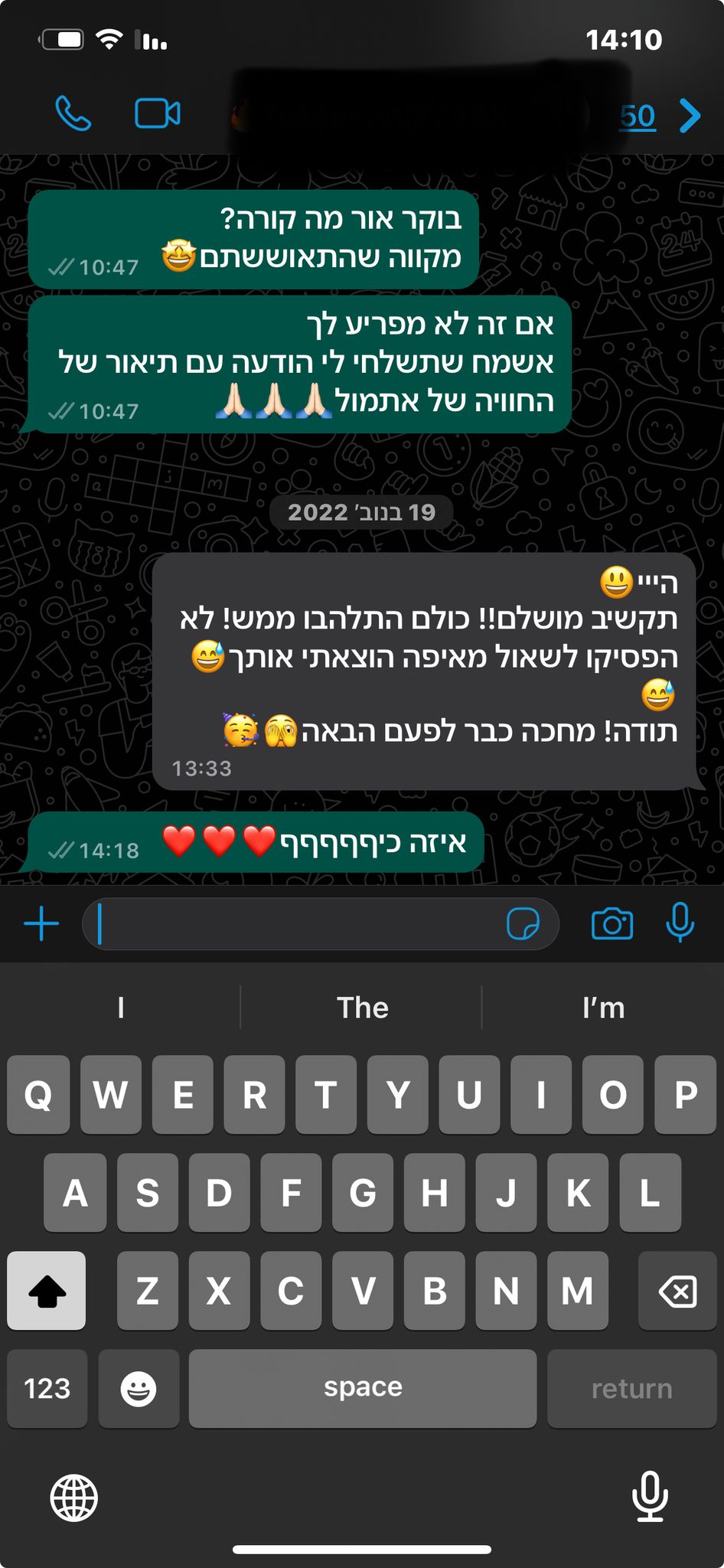Start a voice call

73,115
